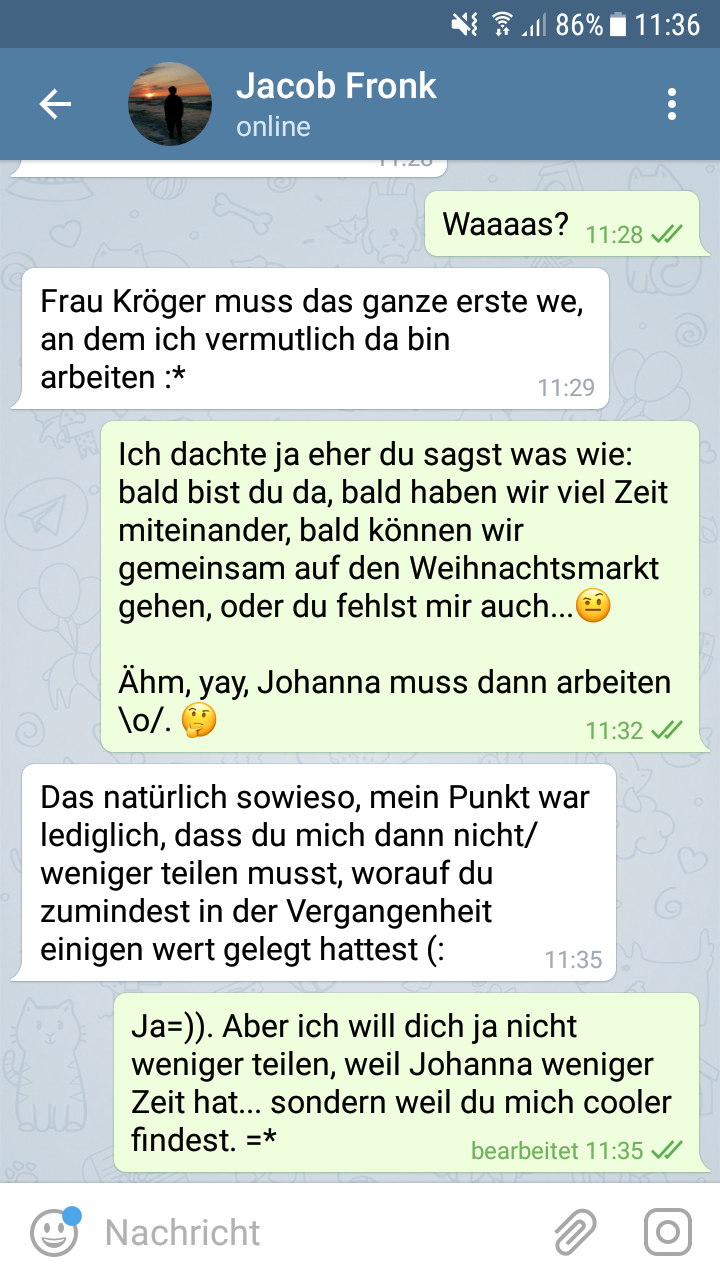The image size is (720, 1280).
Task: Open the overflow menu
Action: click(x=671, y=104)
